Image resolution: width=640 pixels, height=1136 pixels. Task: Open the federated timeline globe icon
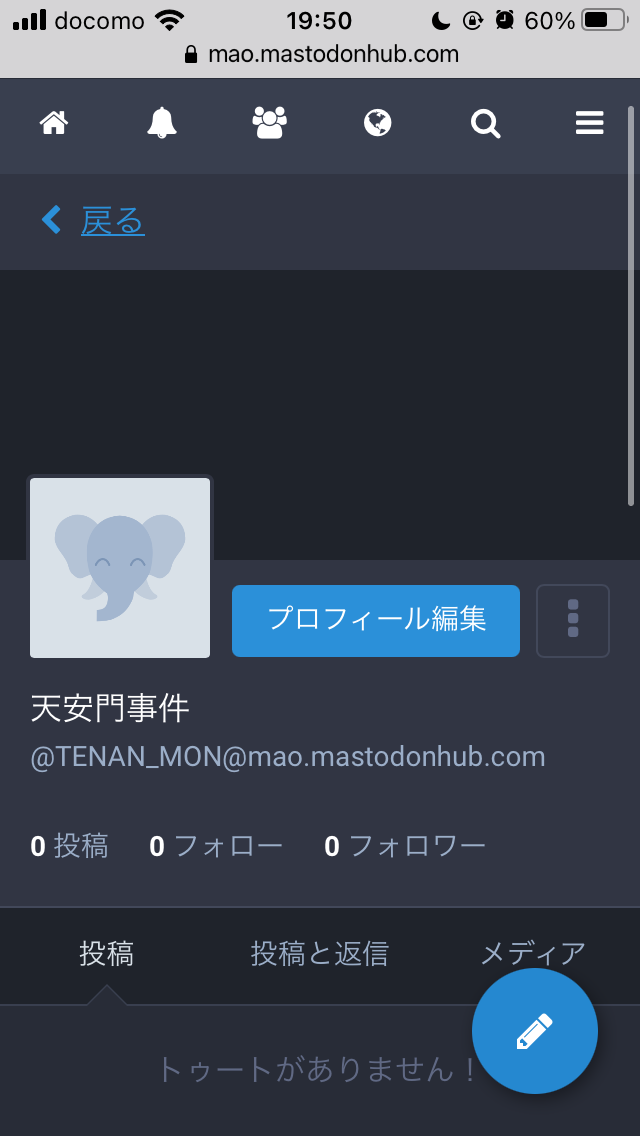(377, 123)
